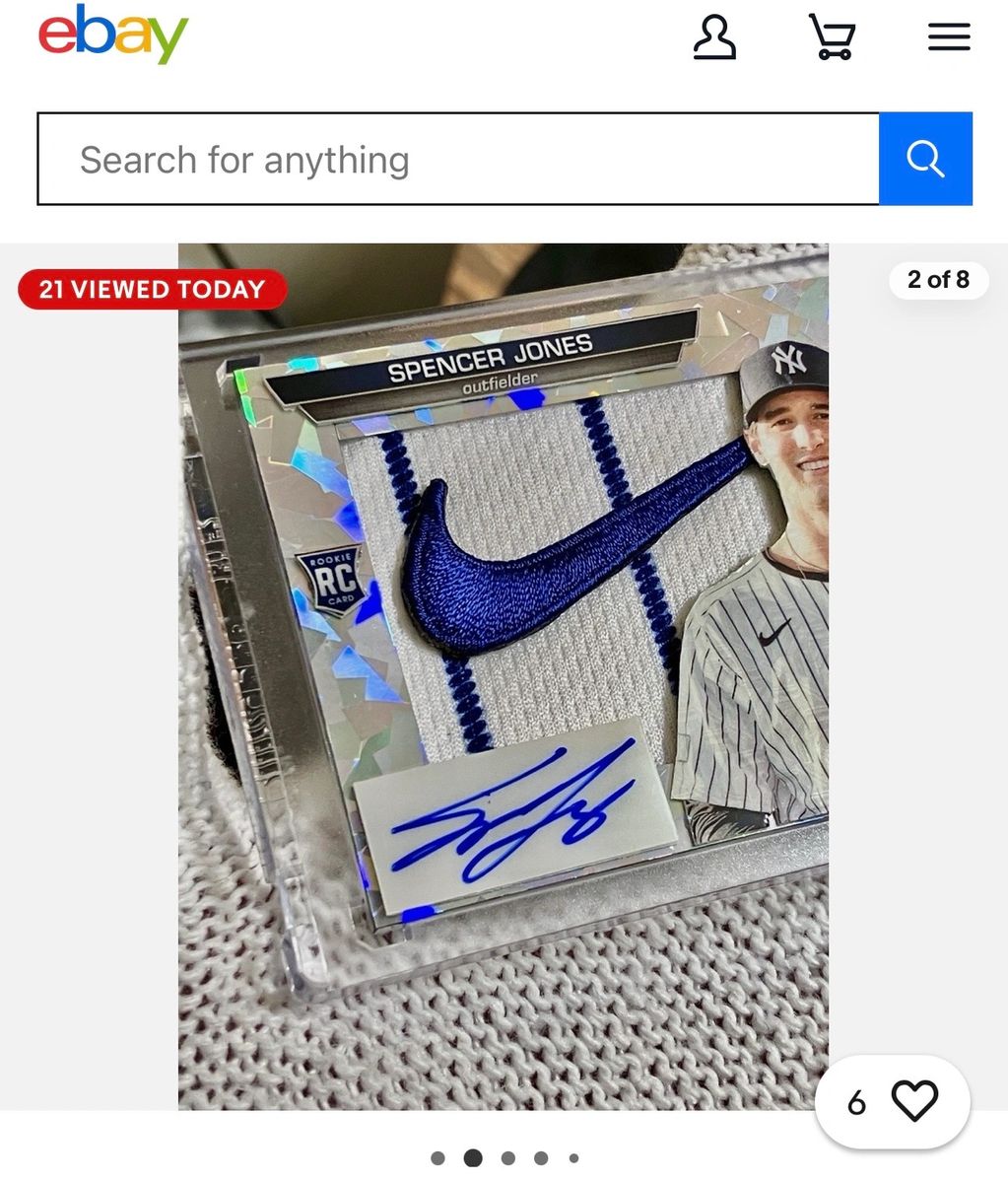Open the shopping cart

(x=833, y=38)
